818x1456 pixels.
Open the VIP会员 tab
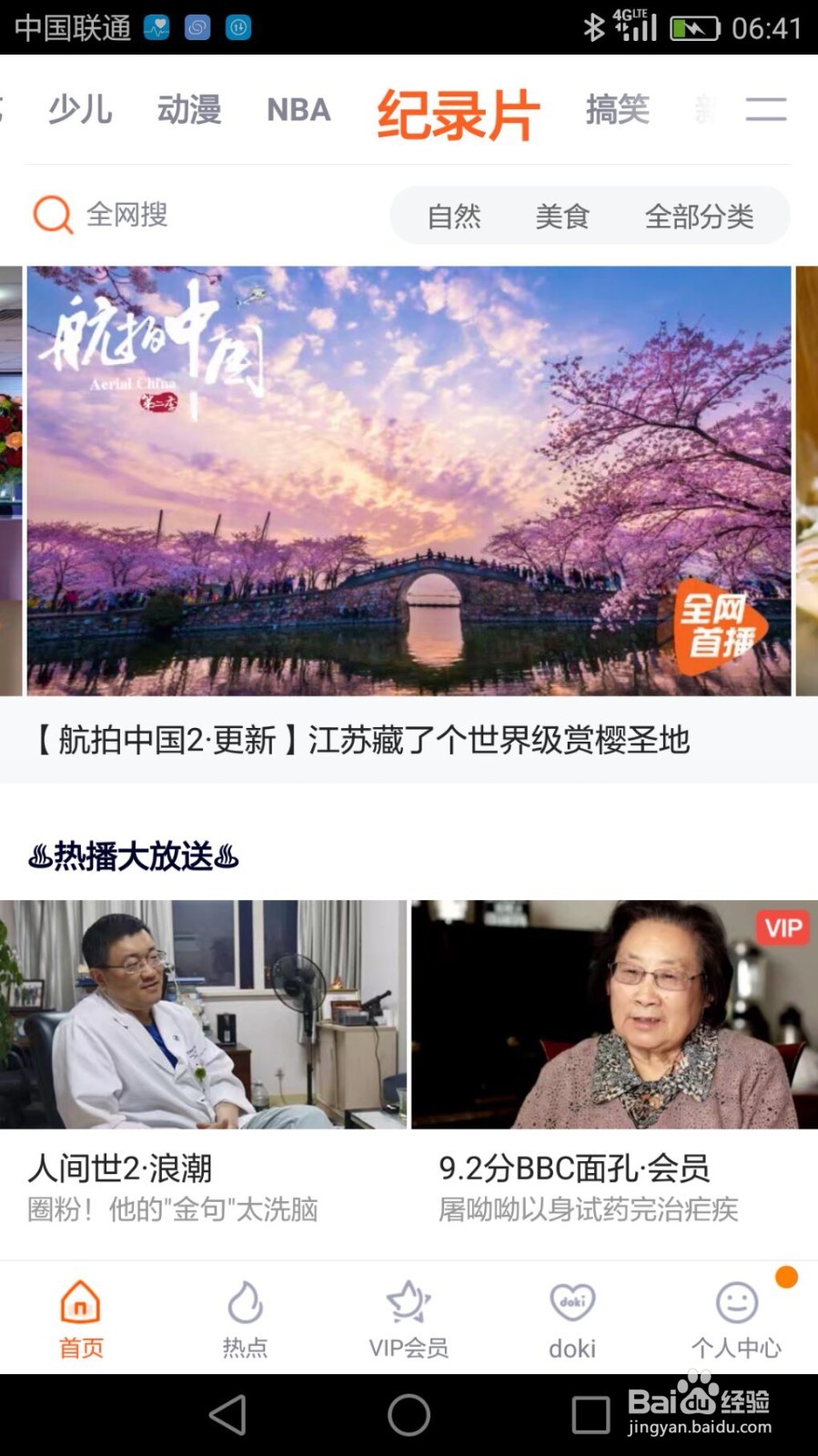point(409,1318)
